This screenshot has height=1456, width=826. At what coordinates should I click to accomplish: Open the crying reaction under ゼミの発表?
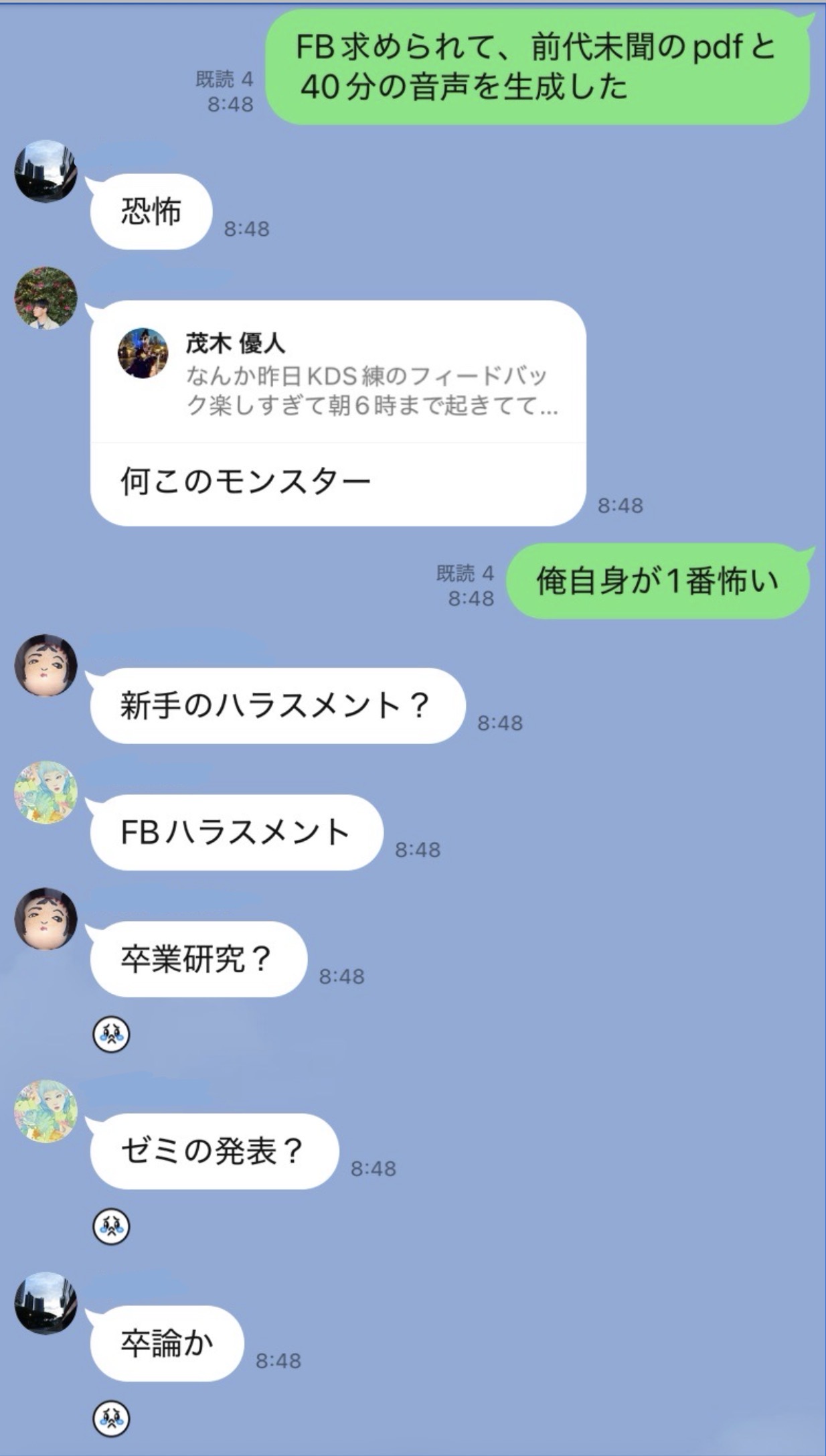pyautogui.click(x=111, y=1227)
